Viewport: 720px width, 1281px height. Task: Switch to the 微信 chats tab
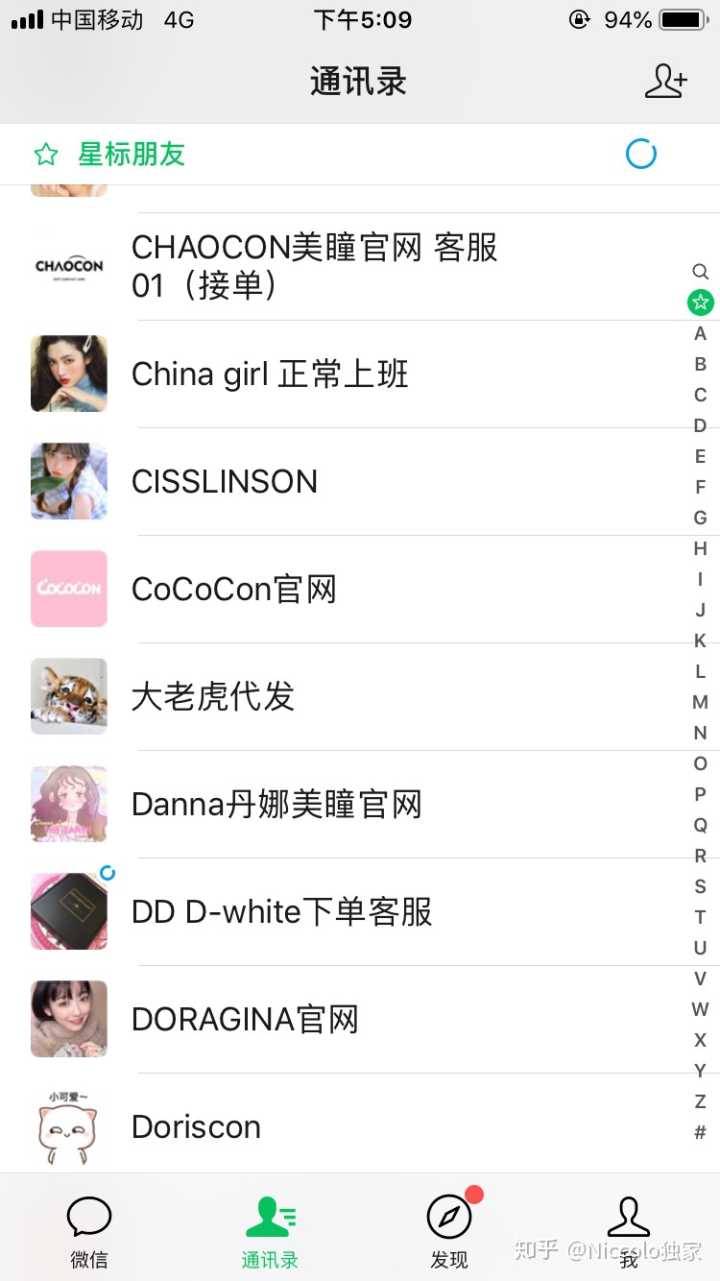click(x=89, y=1231)
